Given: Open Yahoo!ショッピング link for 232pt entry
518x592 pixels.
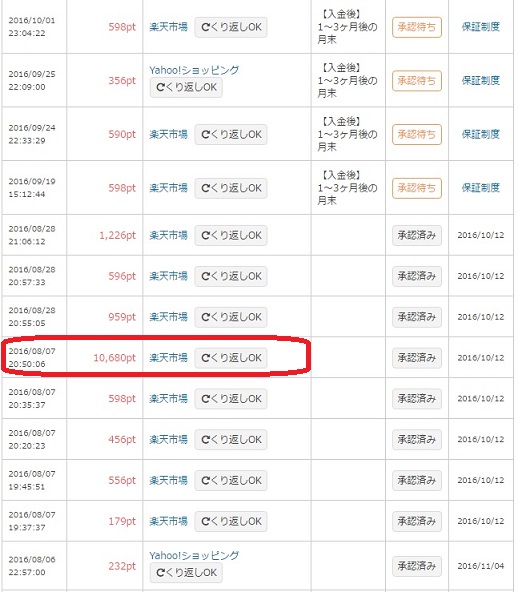Looking at the screenshot, I should (194, 556).
